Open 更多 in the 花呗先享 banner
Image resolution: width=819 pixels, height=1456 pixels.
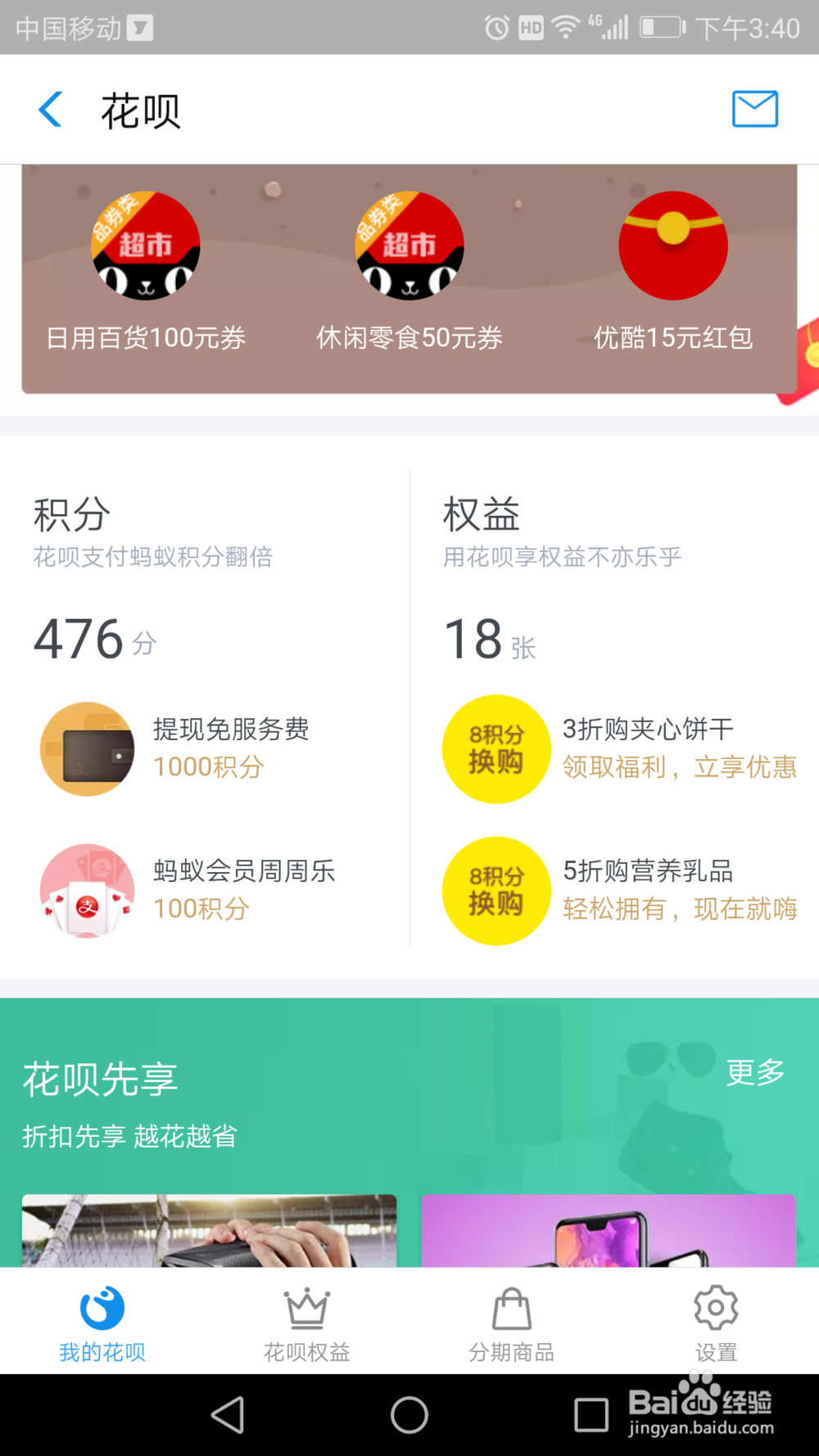(x=753, y=1073)
